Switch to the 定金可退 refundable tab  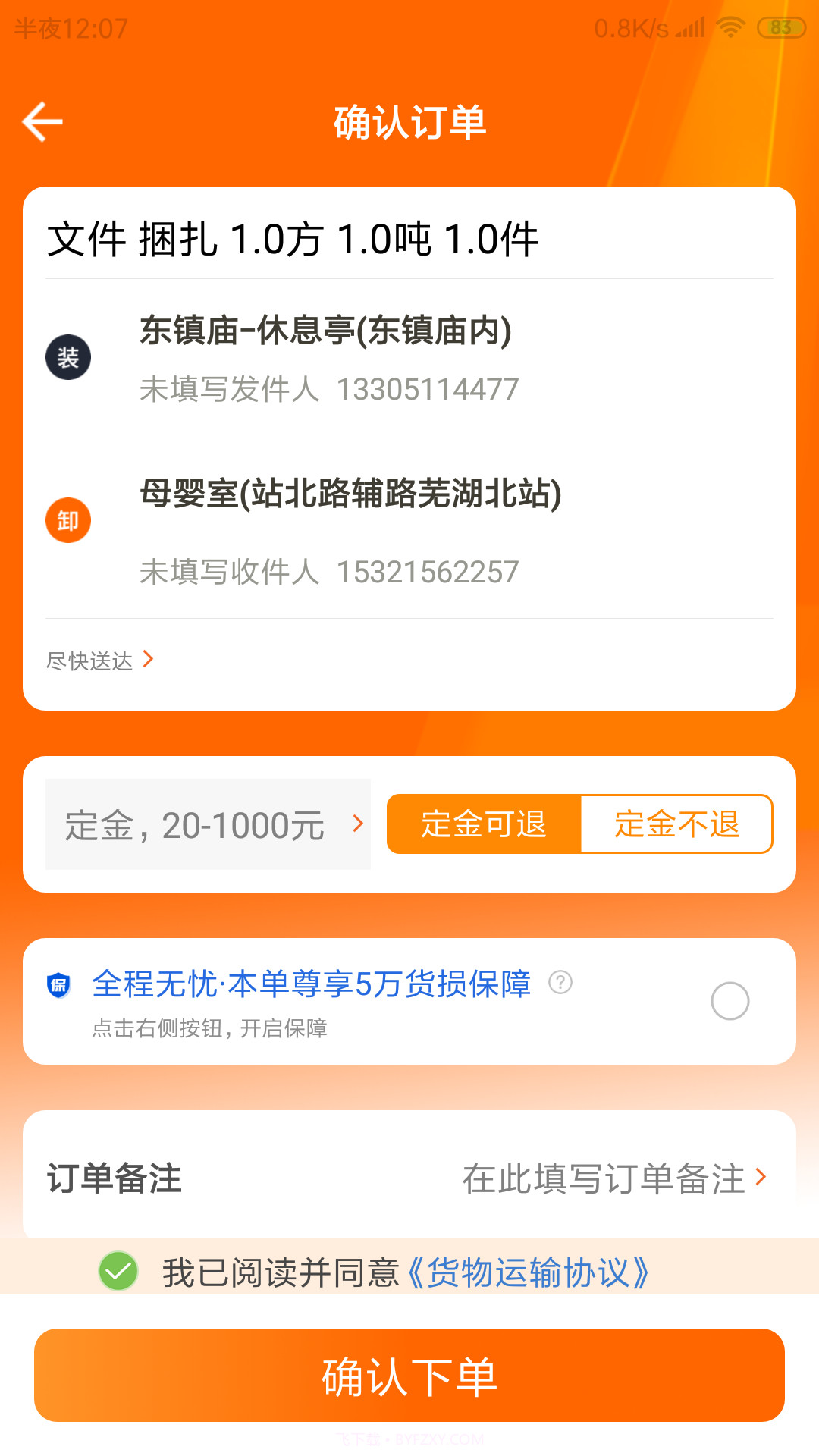(483, 824)
